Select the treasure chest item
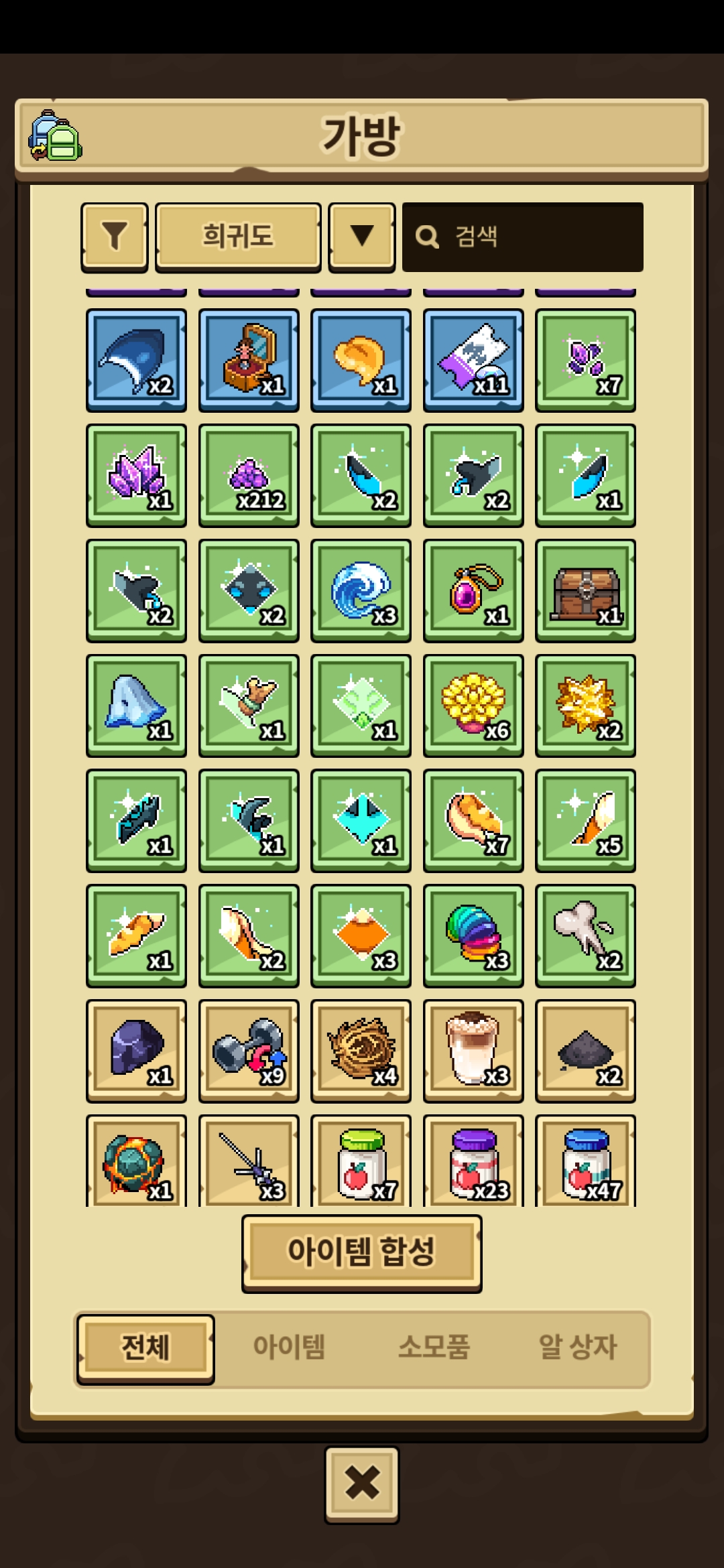 [585, 590]
